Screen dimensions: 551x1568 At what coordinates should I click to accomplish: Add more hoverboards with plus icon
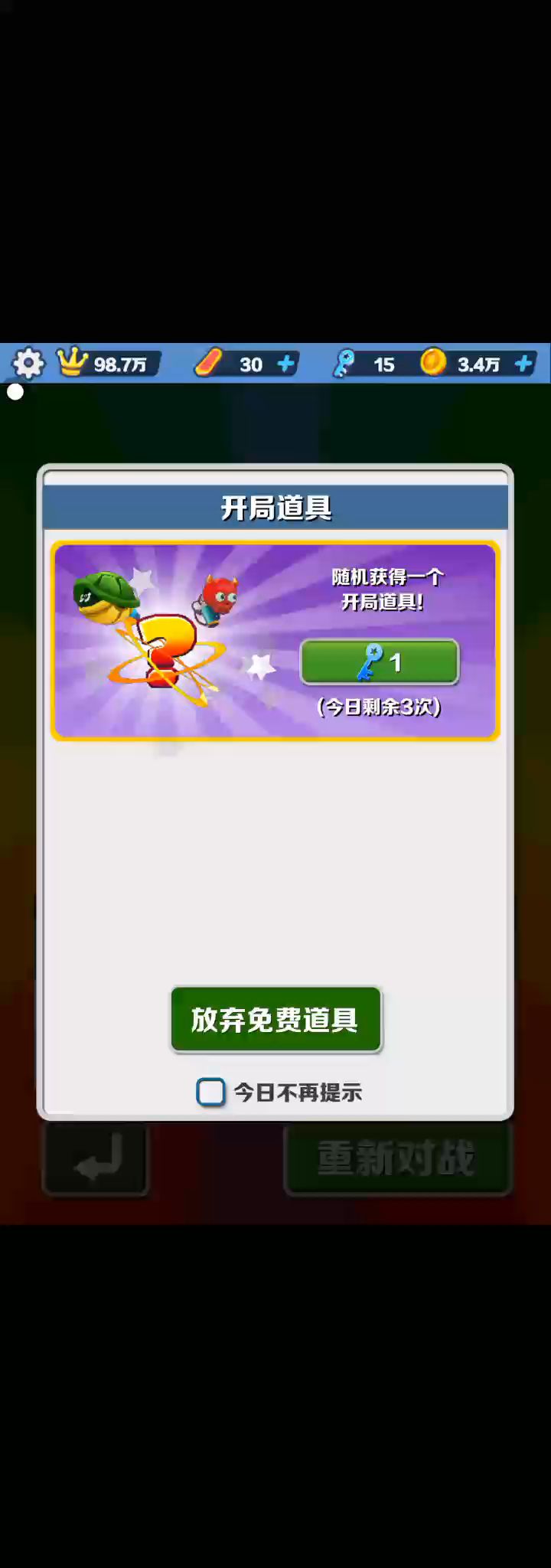285,364
